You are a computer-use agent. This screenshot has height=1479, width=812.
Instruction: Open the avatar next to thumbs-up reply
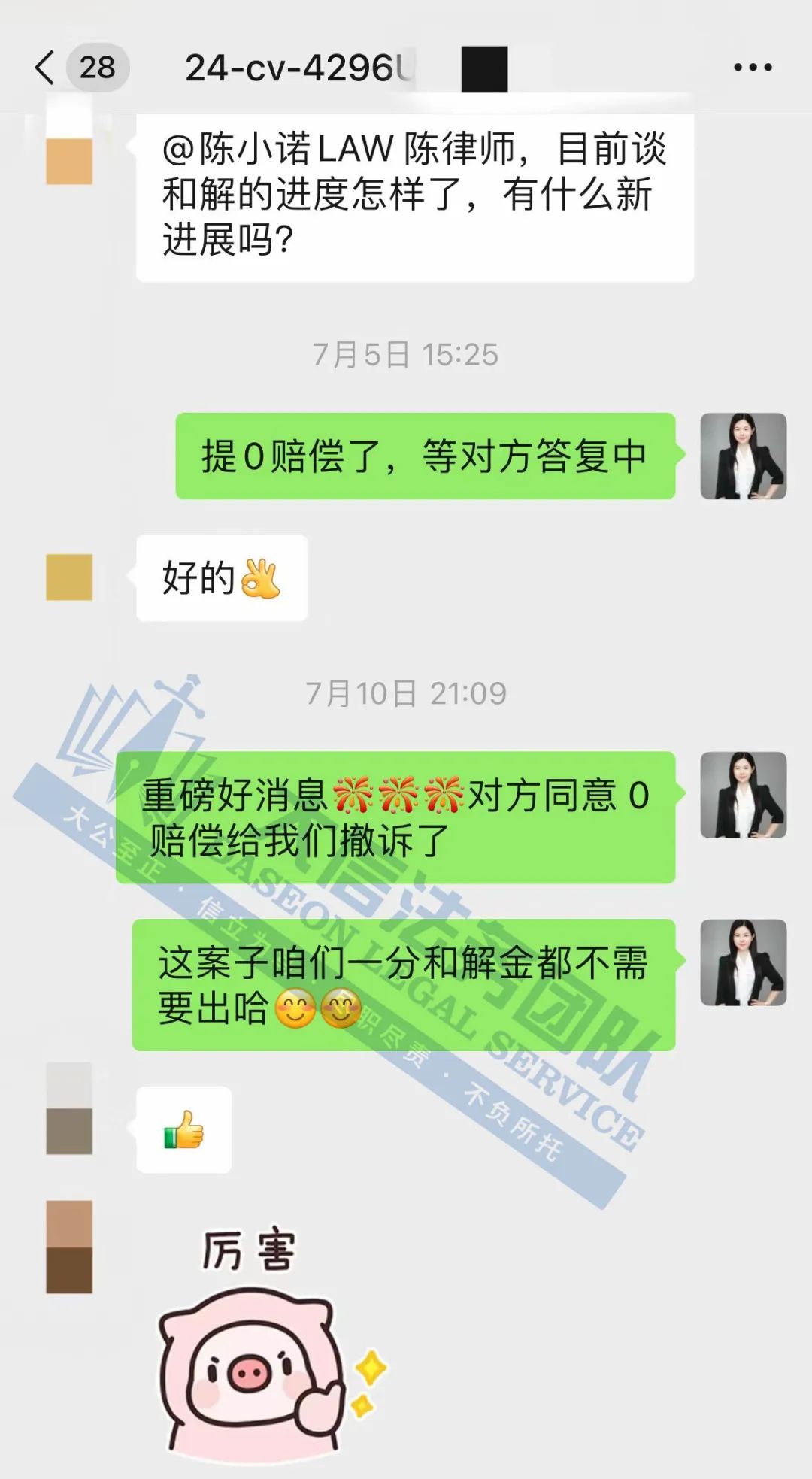coord(69,1109)
